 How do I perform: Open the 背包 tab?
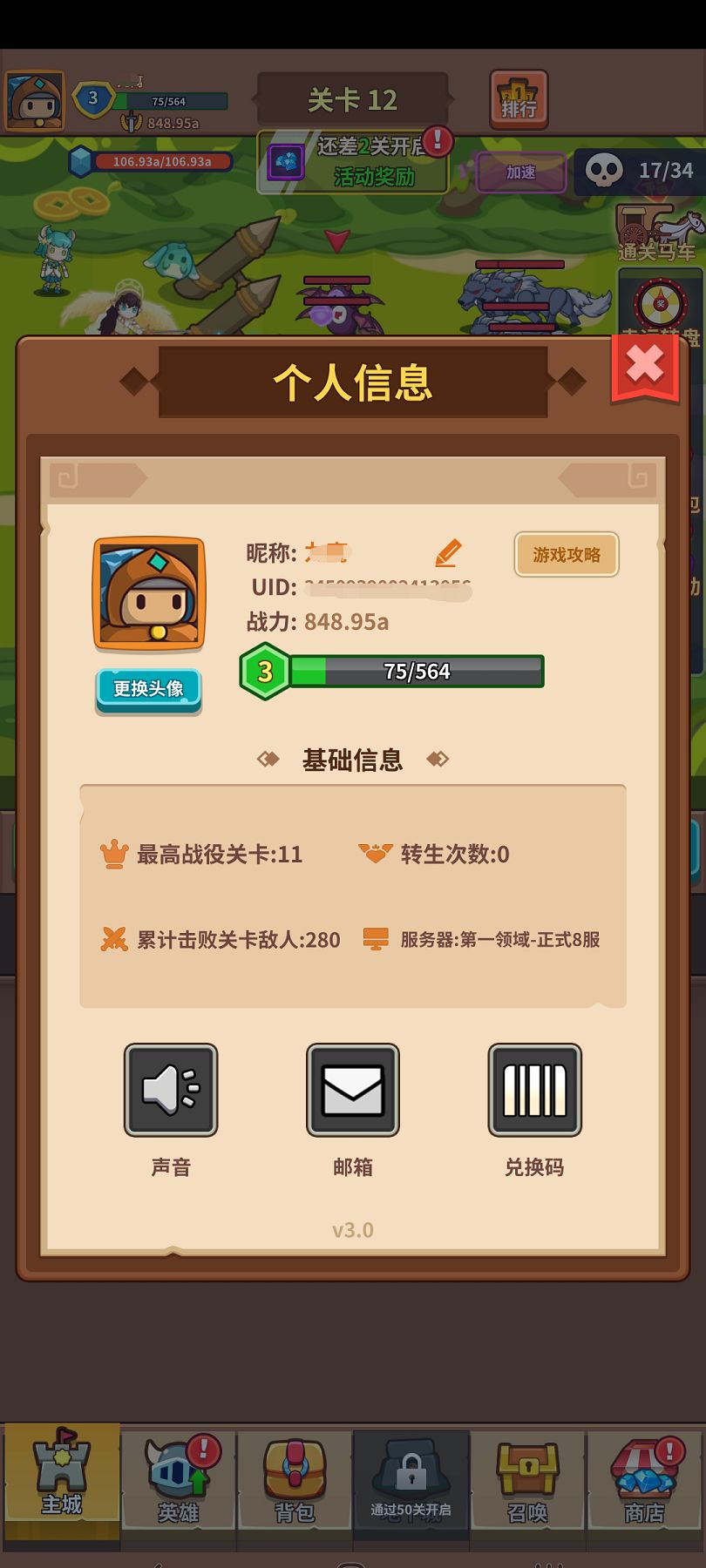pyautogui.click(x=295, y=1486)
